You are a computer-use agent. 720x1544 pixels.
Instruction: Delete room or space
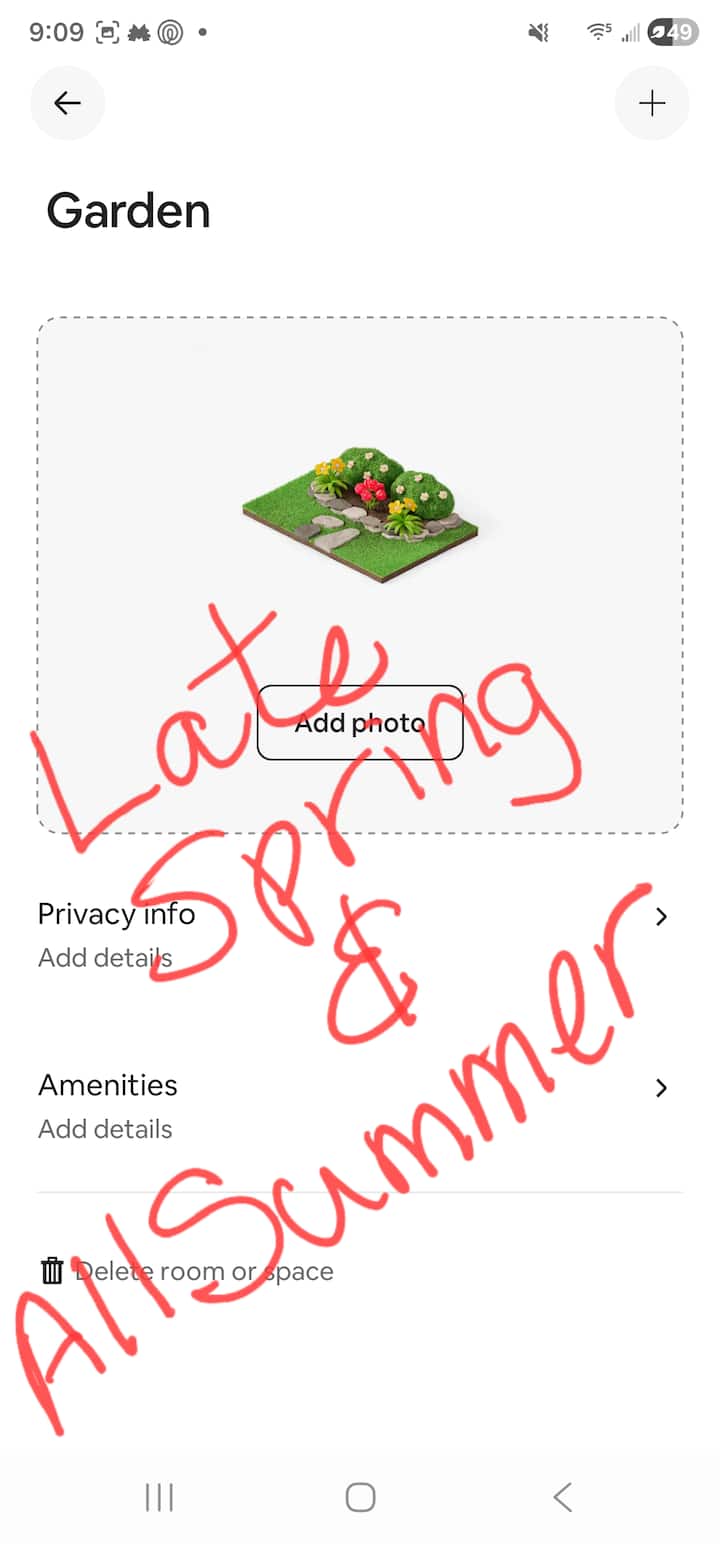tap(187, 1271)
